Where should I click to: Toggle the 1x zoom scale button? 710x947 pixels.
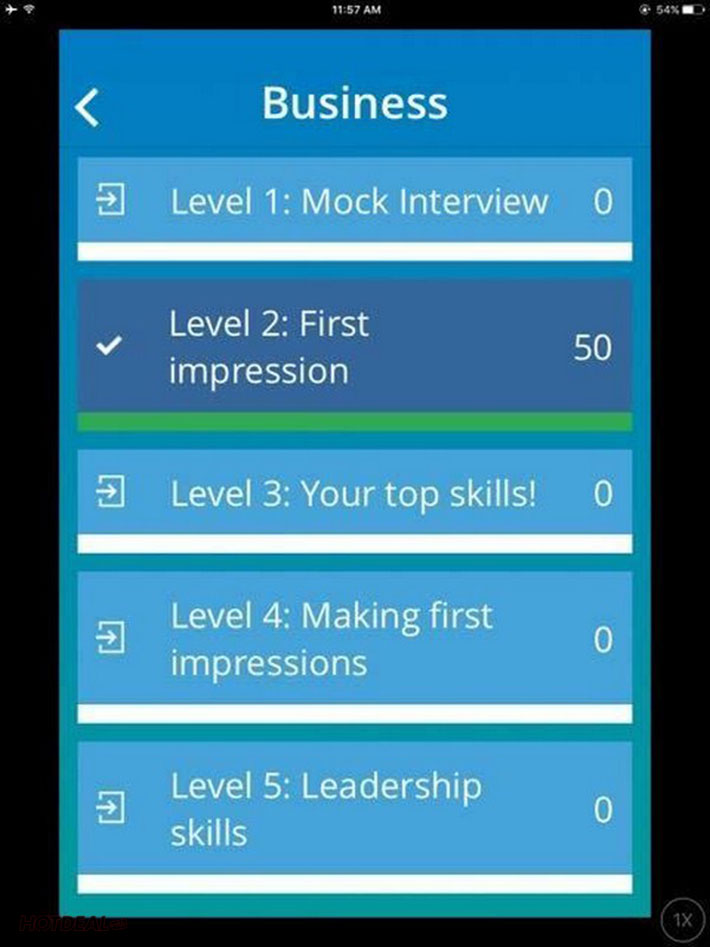click(682, 919)
